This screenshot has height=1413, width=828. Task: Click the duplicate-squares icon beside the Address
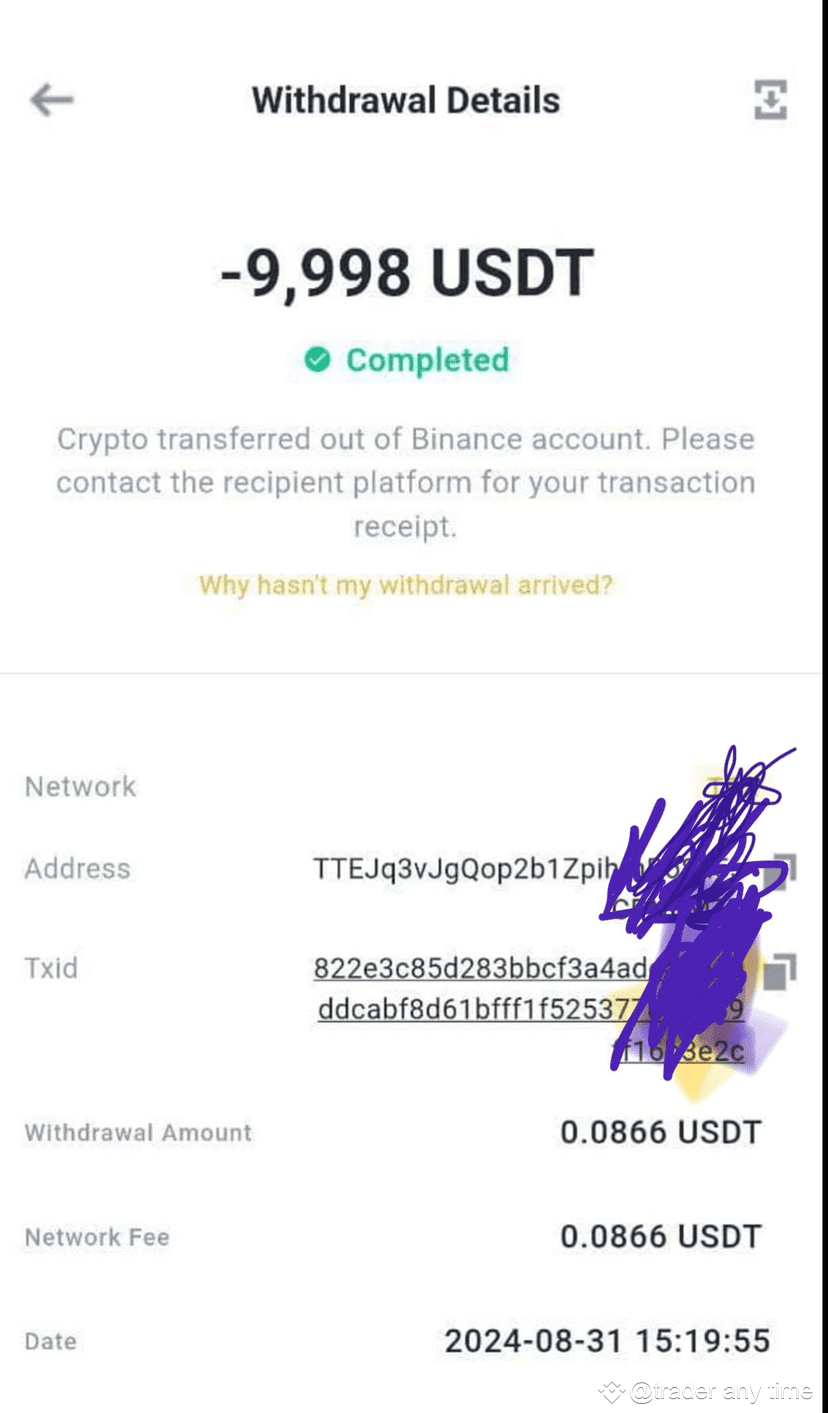pos(785,868)
